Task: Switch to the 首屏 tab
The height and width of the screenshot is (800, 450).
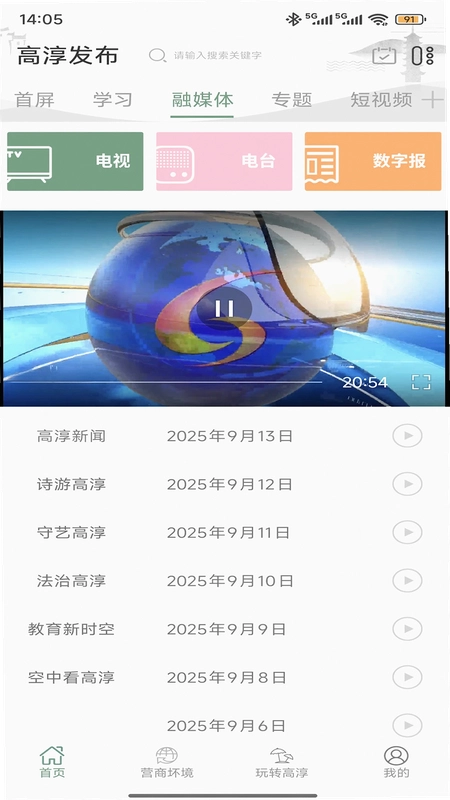Action: click(x=34, y=99)
